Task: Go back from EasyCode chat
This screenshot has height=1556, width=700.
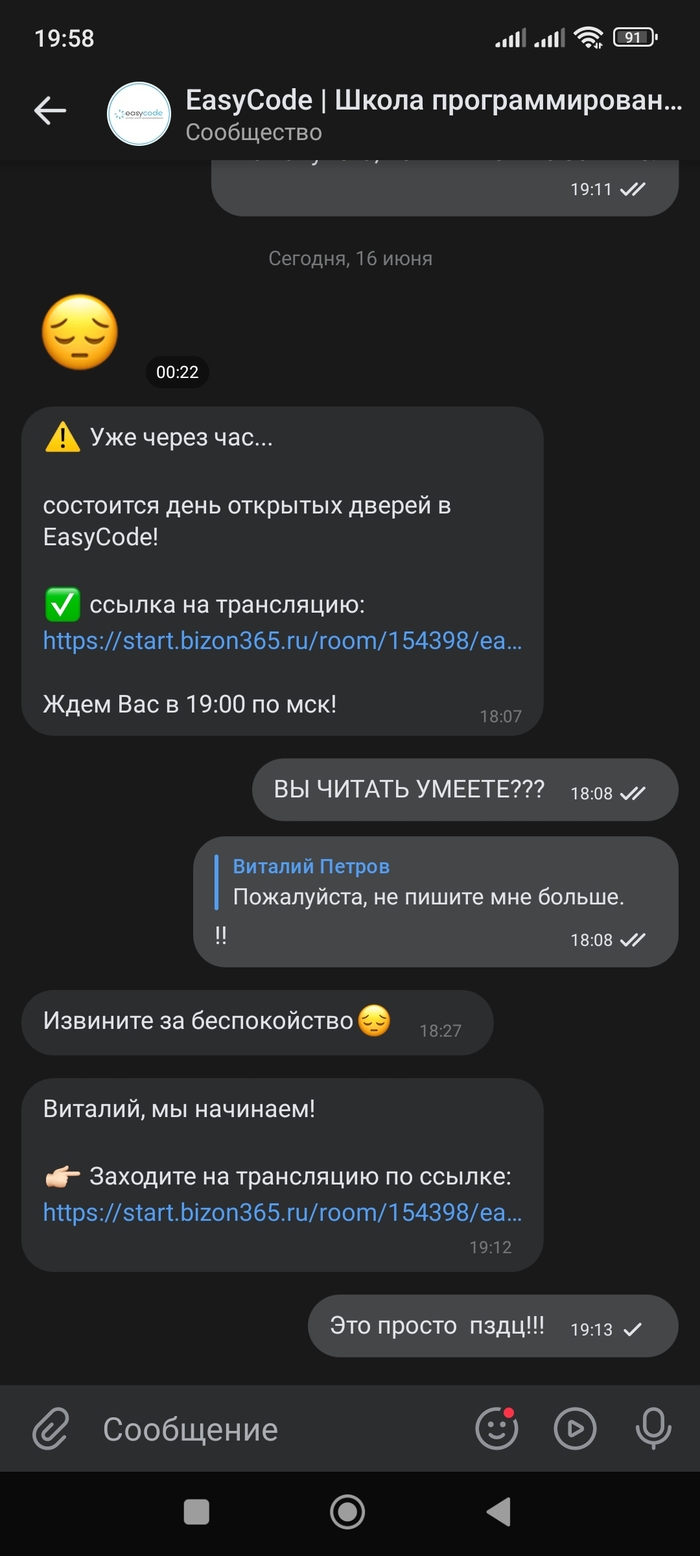Action: 49,111
